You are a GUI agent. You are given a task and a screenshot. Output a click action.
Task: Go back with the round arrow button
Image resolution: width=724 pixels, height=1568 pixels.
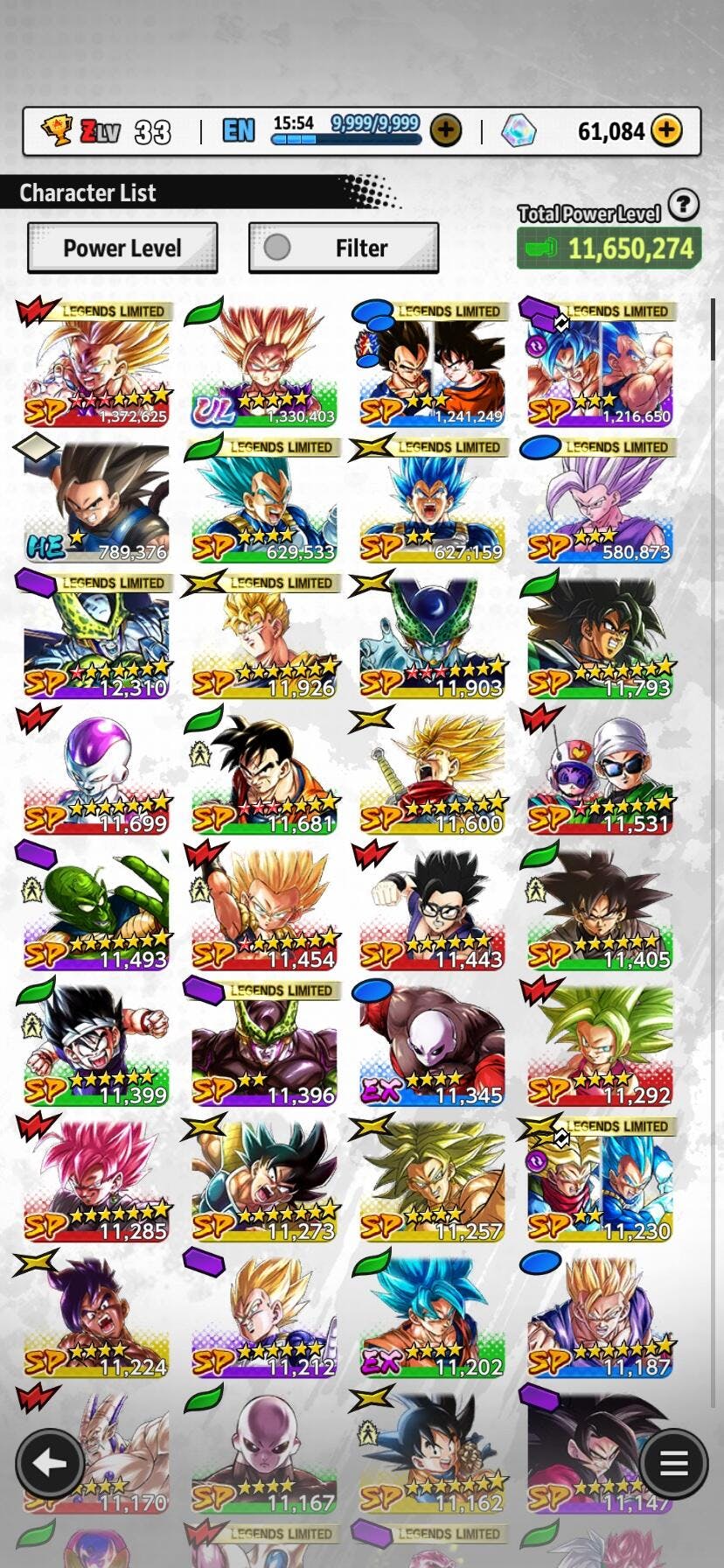50,1462
